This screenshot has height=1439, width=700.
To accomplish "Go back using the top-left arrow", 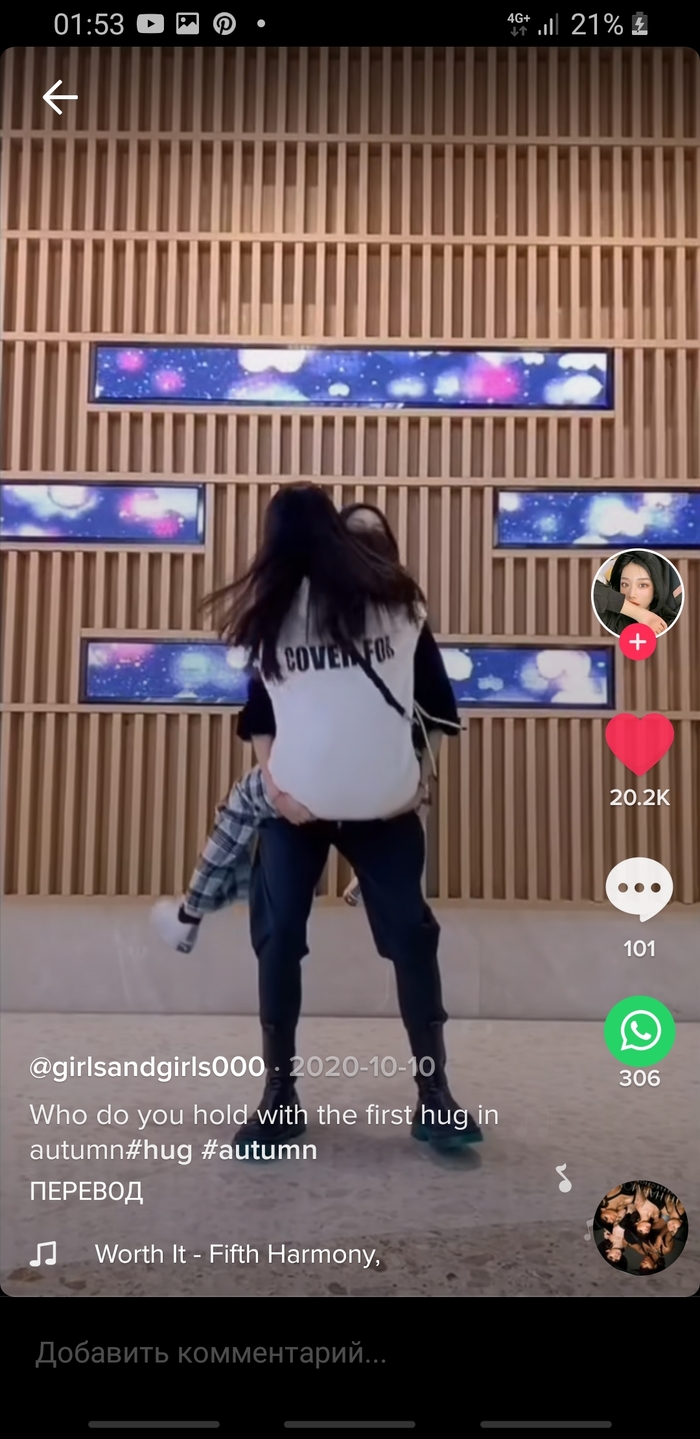I will click(x=60, y=98).
